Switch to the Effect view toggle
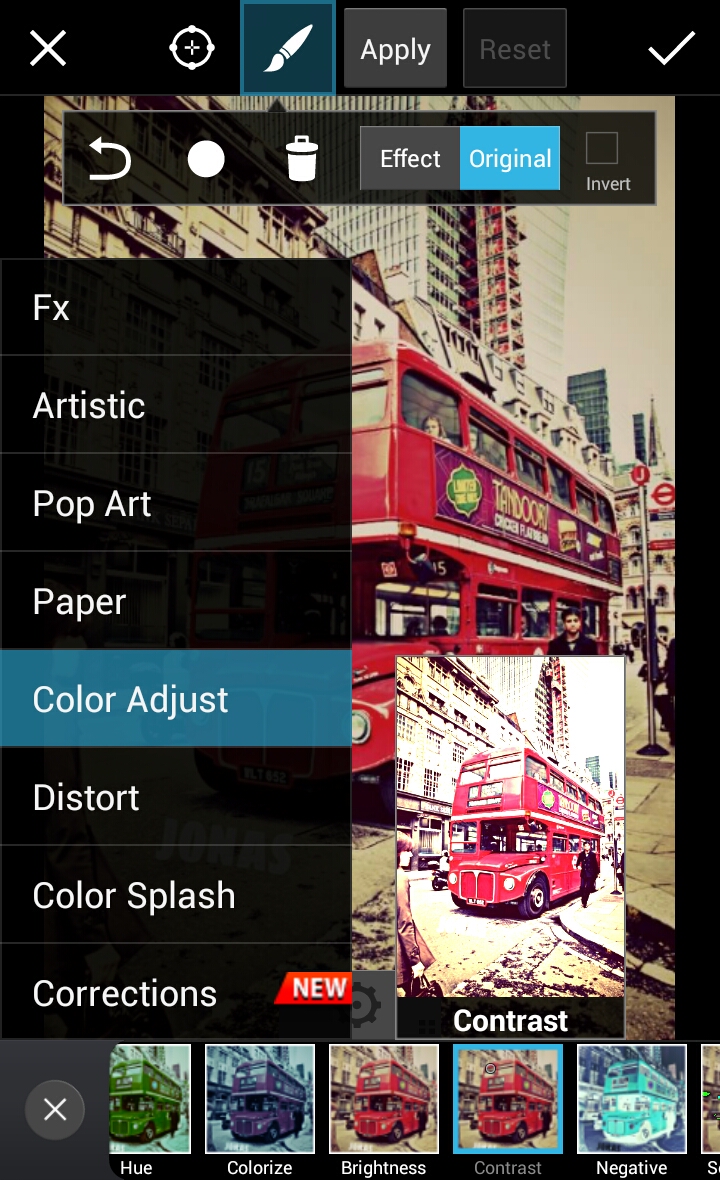Screen dimensions: 720x1180 [409, 158]
